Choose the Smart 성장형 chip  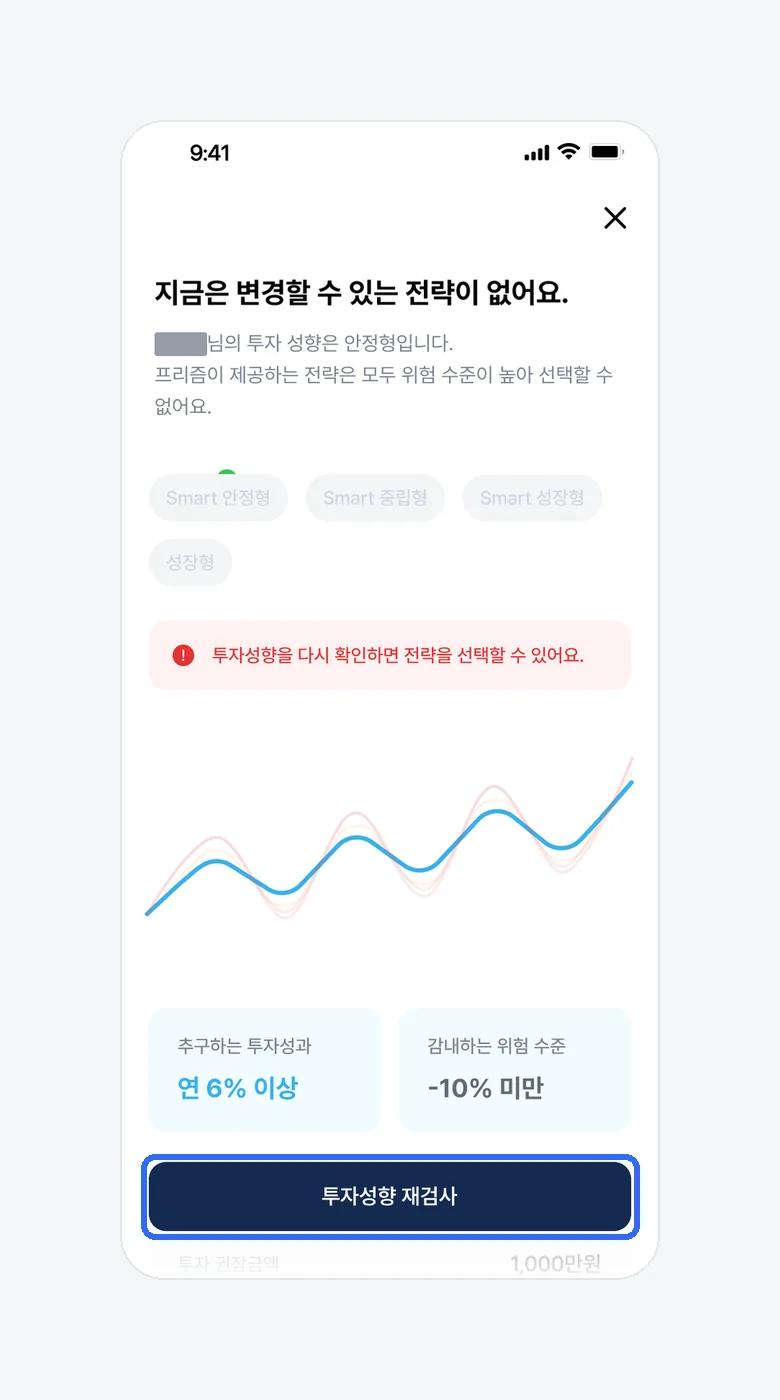[532, 498]
